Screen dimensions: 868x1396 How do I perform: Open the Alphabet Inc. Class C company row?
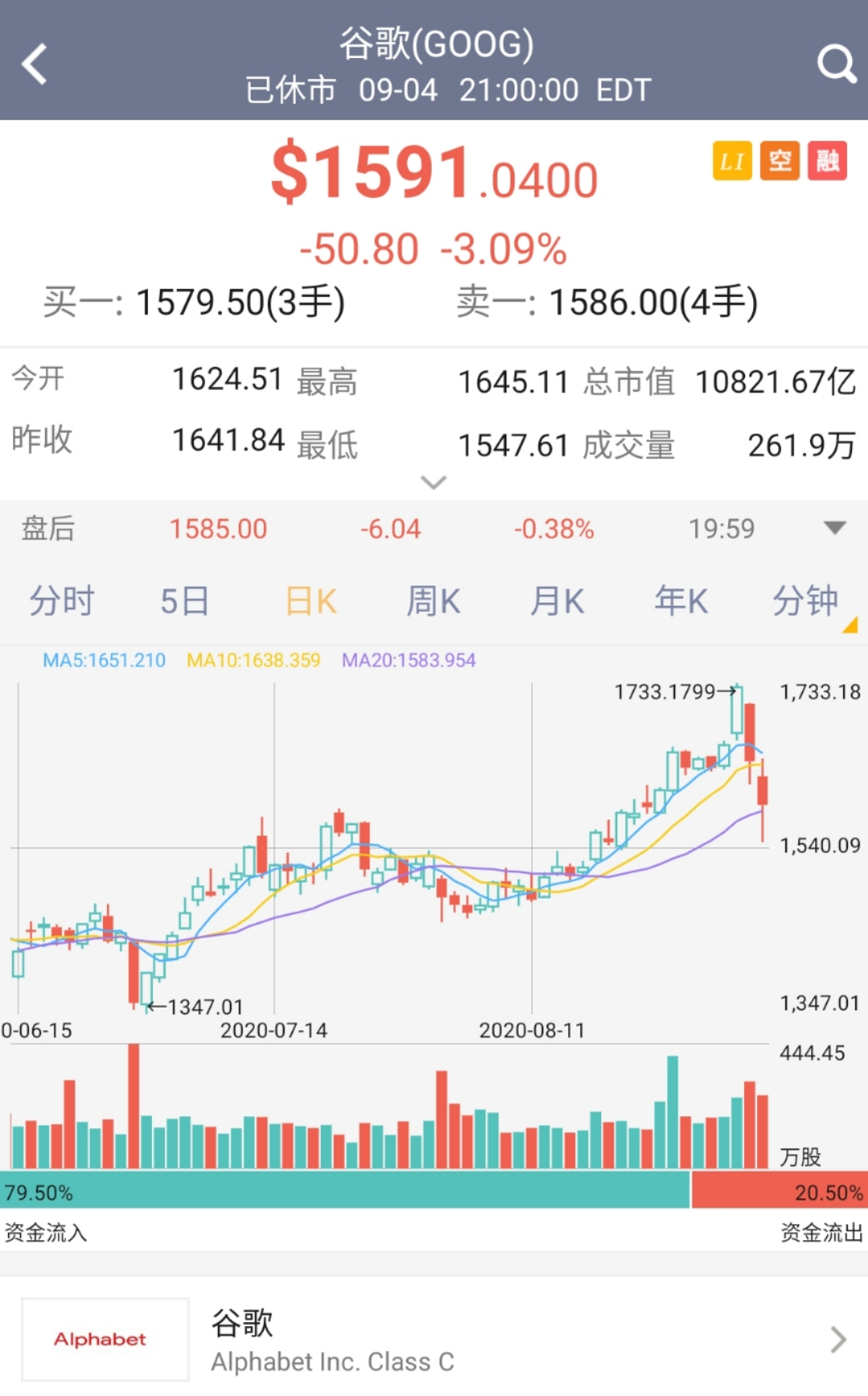point(434,1340)
